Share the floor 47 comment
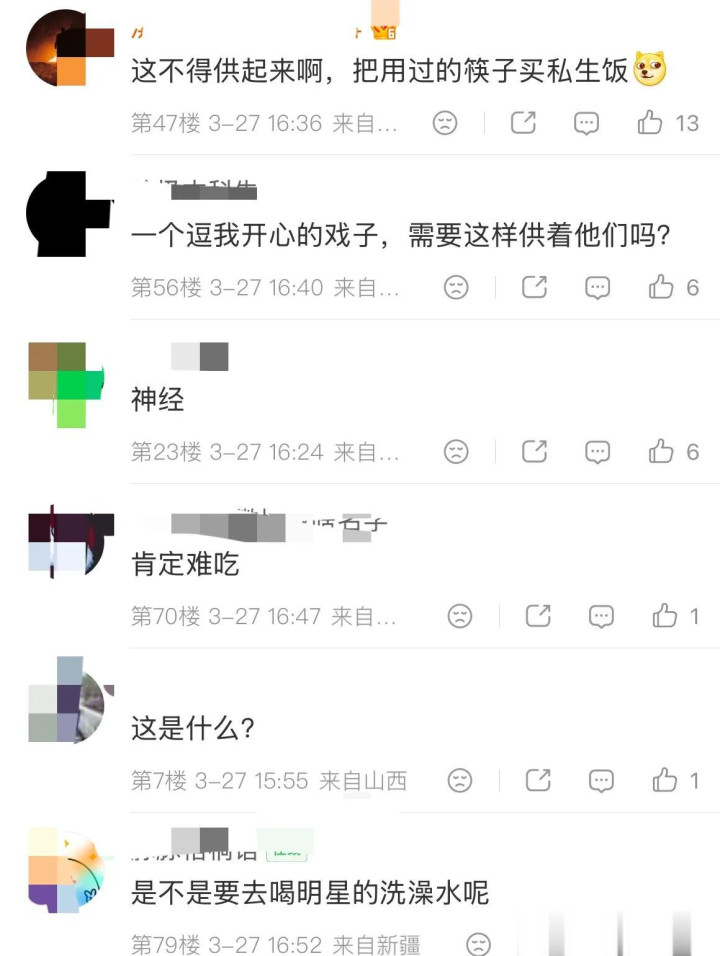The image size is (720, 956). click(523, 123)
